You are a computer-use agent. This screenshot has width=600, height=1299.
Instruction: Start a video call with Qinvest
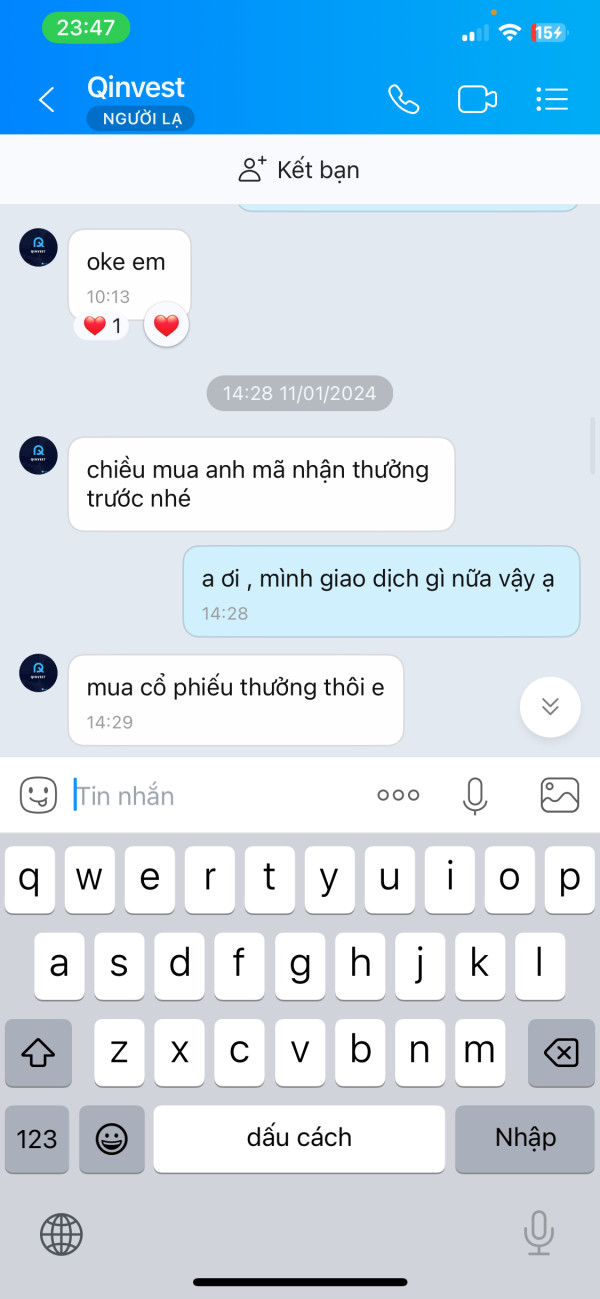click(x=477, y=99)
